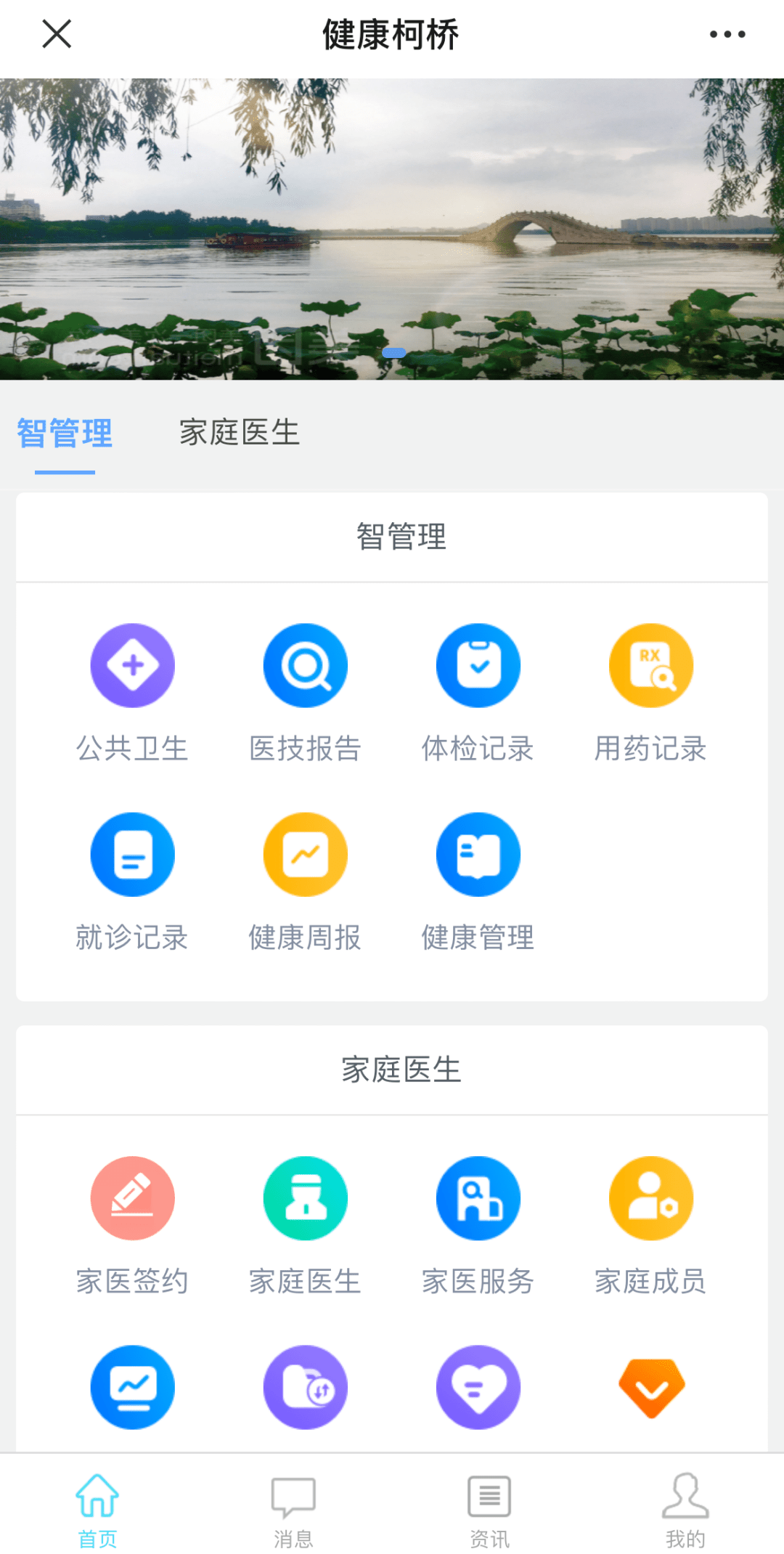Select the 智管理 top tab

click(x=65, y=434)
